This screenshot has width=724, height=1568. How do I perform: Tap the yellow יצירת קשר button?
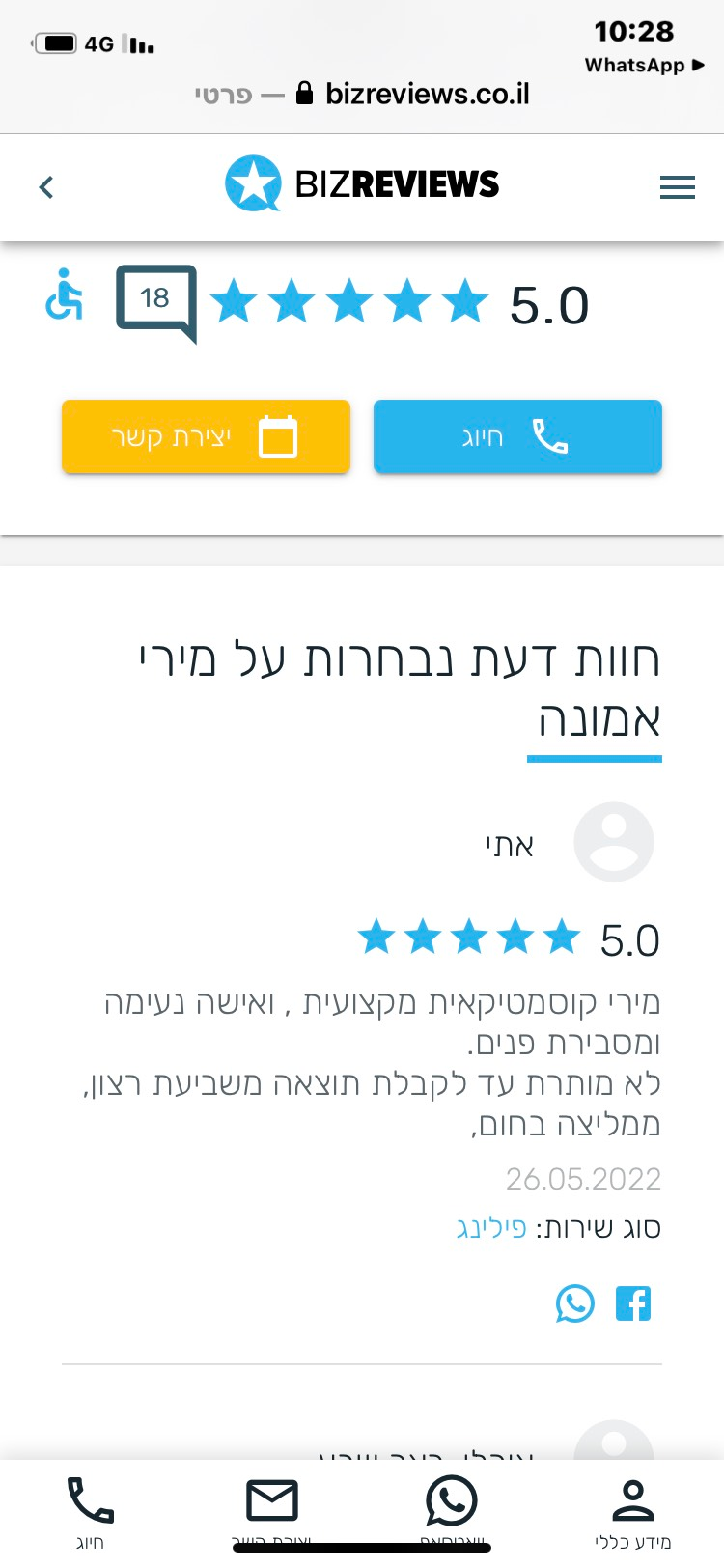[206, 437]
